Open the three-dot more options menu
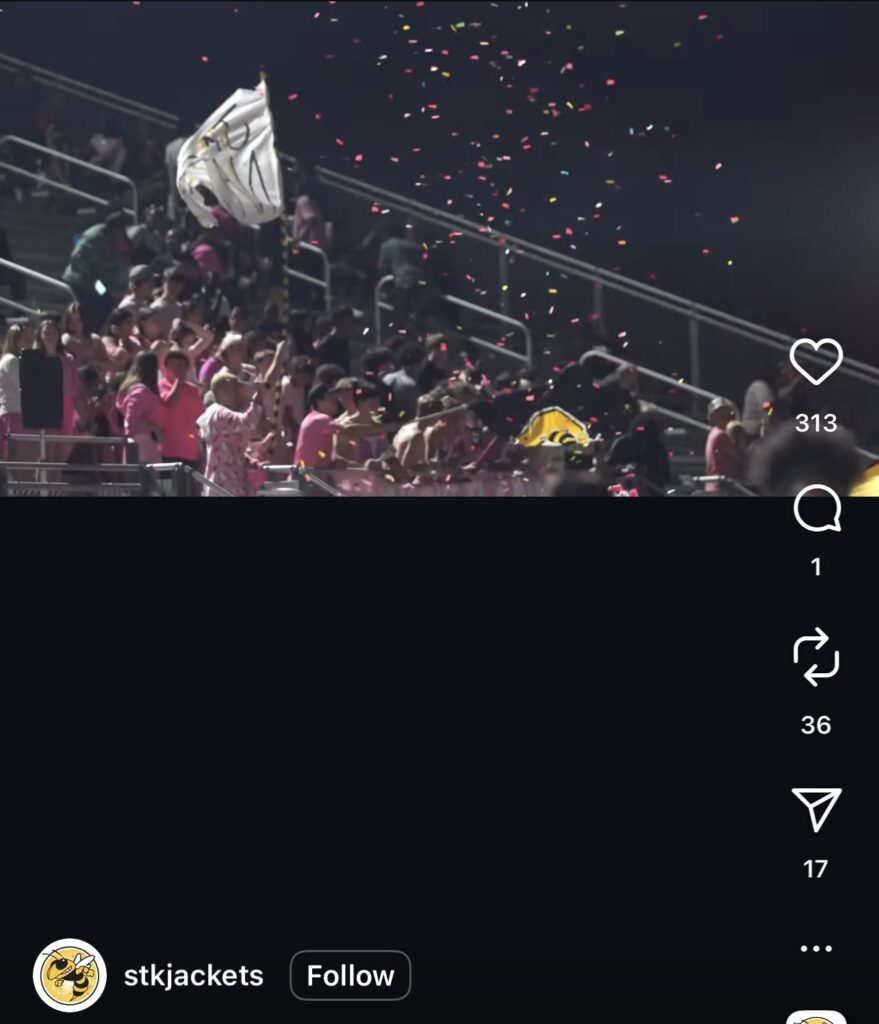Screen dimensions: 879x1024 816,948
